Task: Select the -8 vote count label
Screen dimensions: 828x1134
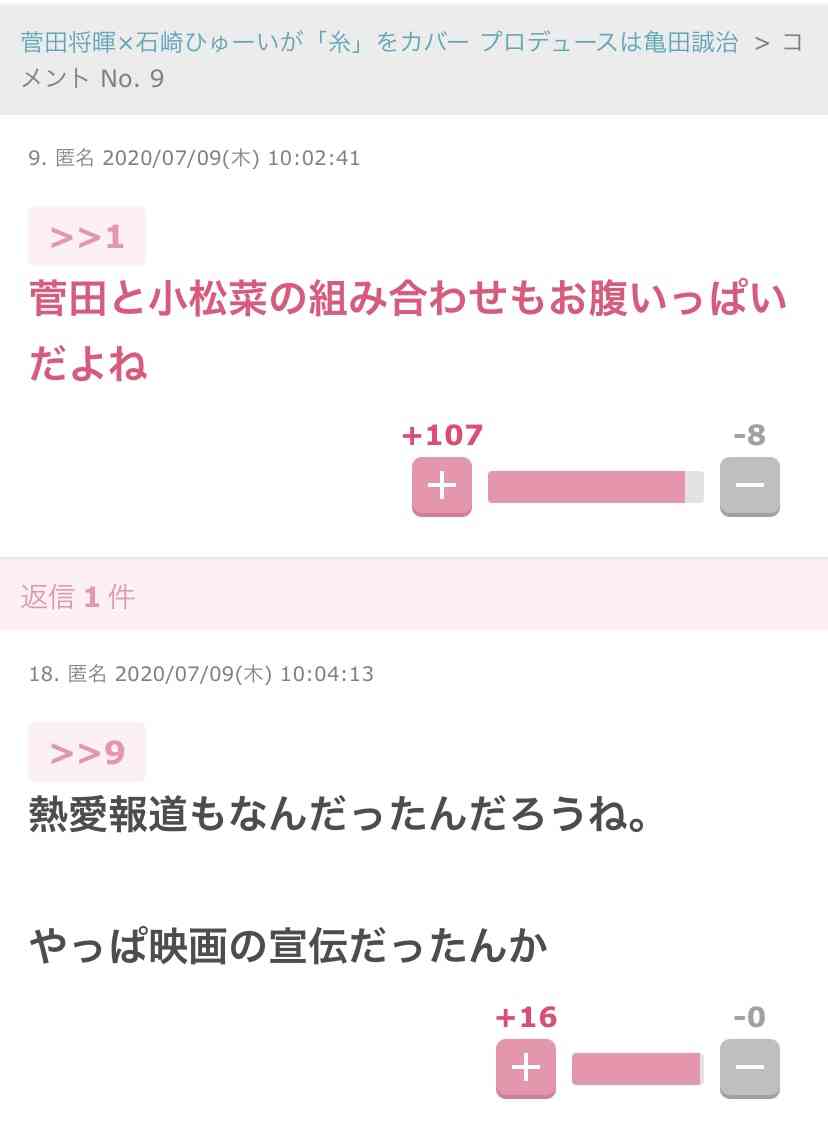Action: 750,435
